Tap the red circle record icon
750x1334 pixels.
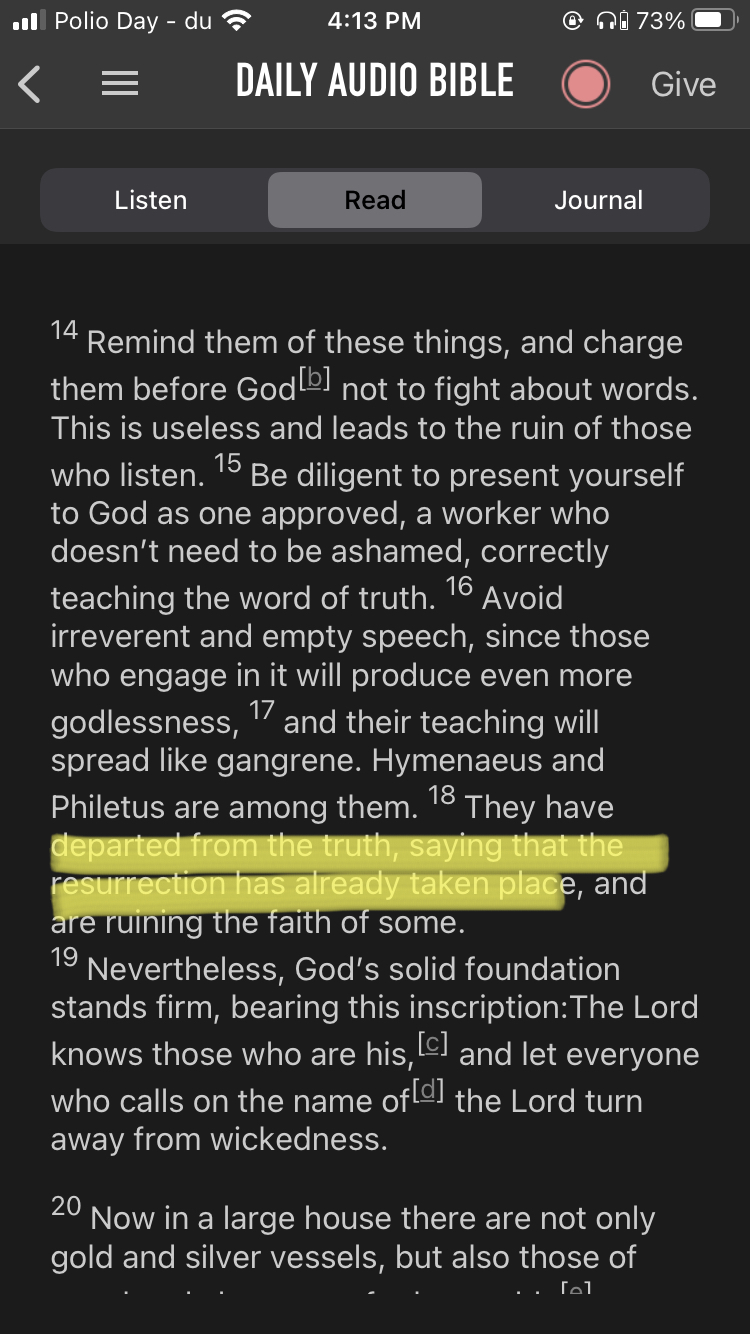(586, 84)
